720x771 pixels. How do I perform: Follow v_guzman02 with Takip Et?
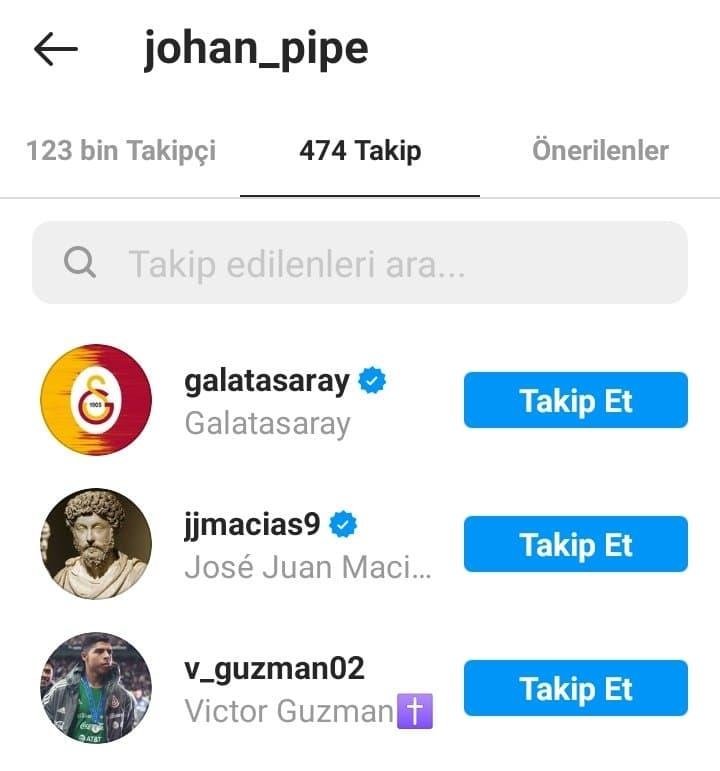click(x=575, y=688)
